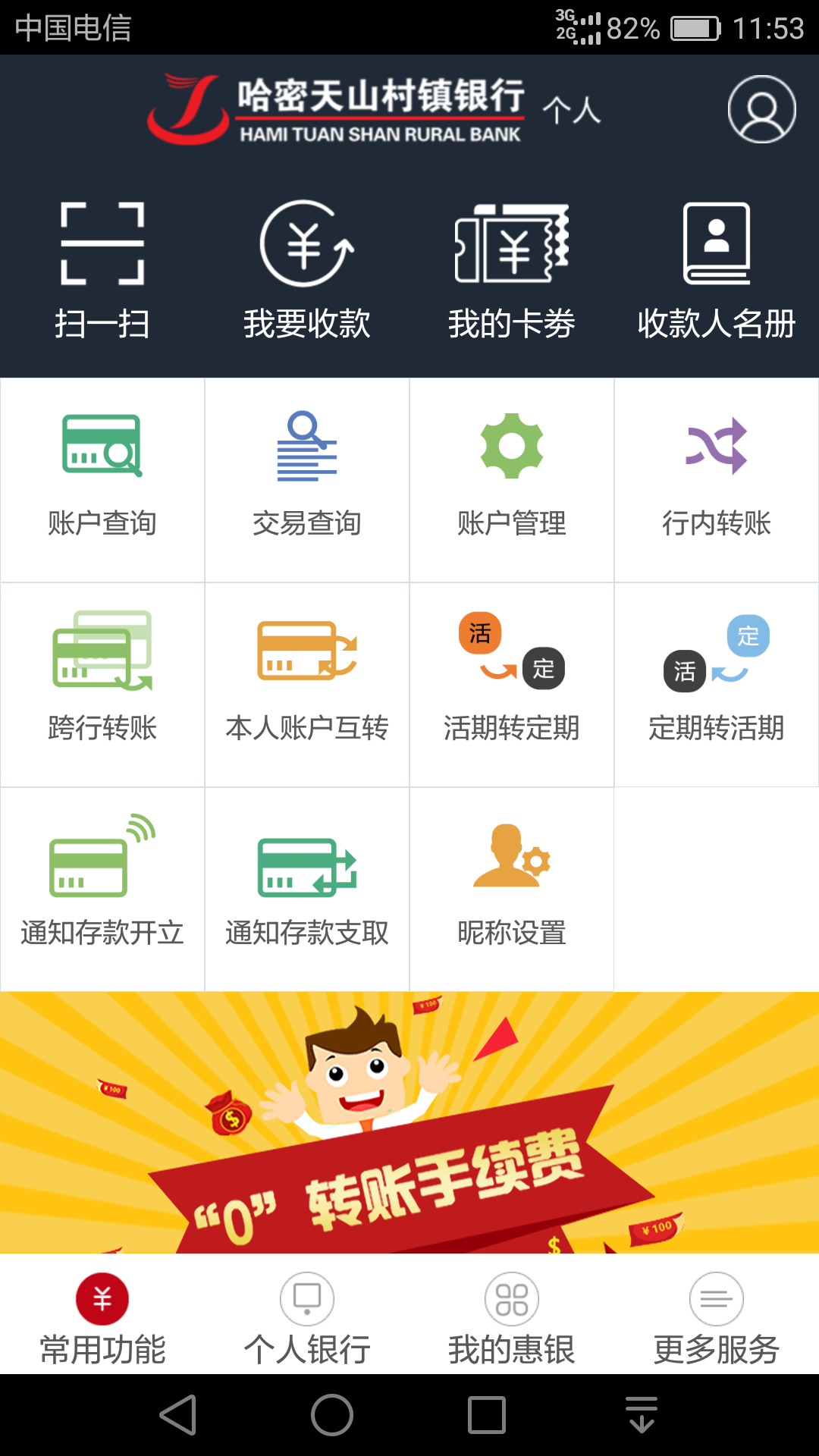The height and width of the screenshot is (1456, 819).
Task: Select 通知存款开立
Action: pyautogui.click(x=102, y=889)
